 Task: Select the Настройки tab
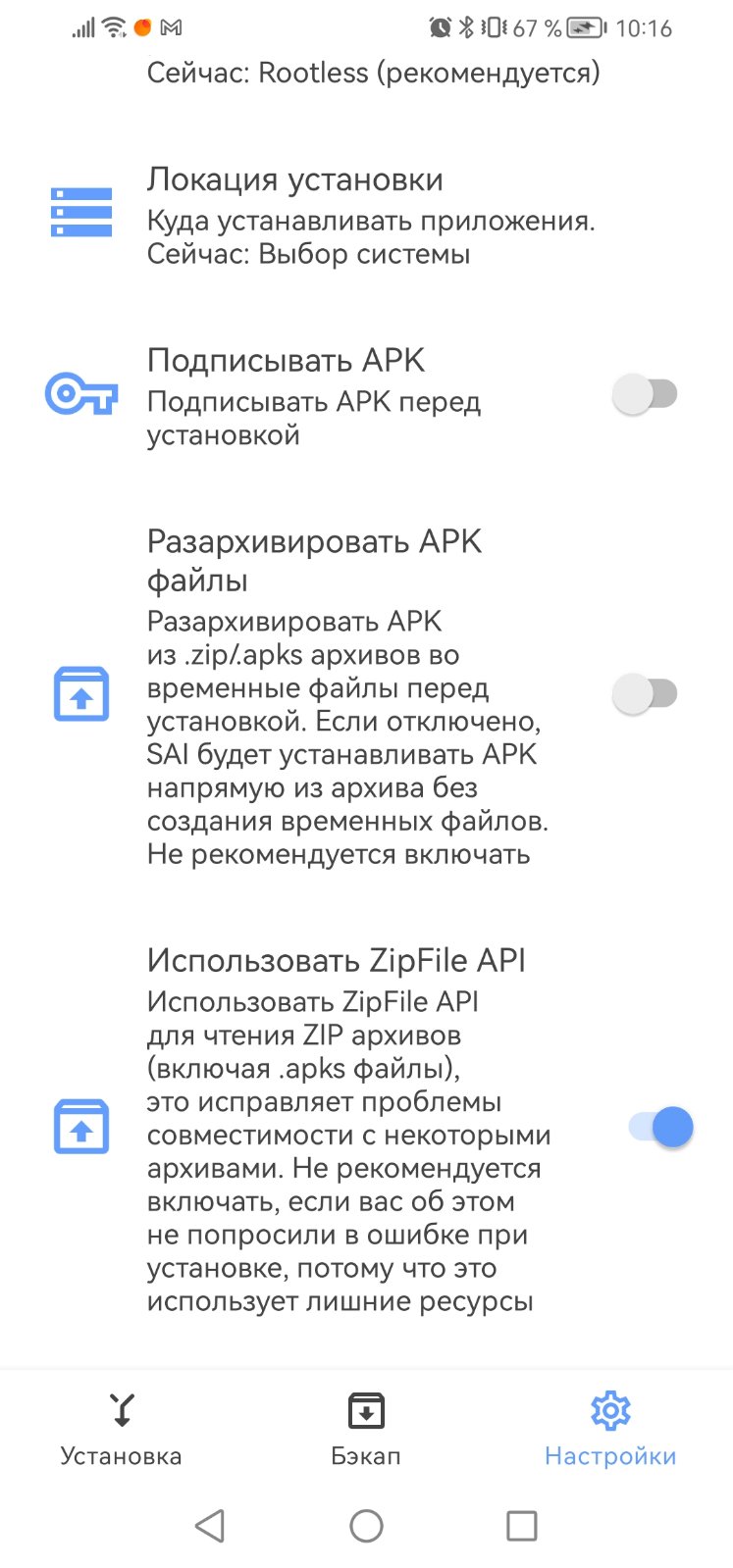[610, 1429]
